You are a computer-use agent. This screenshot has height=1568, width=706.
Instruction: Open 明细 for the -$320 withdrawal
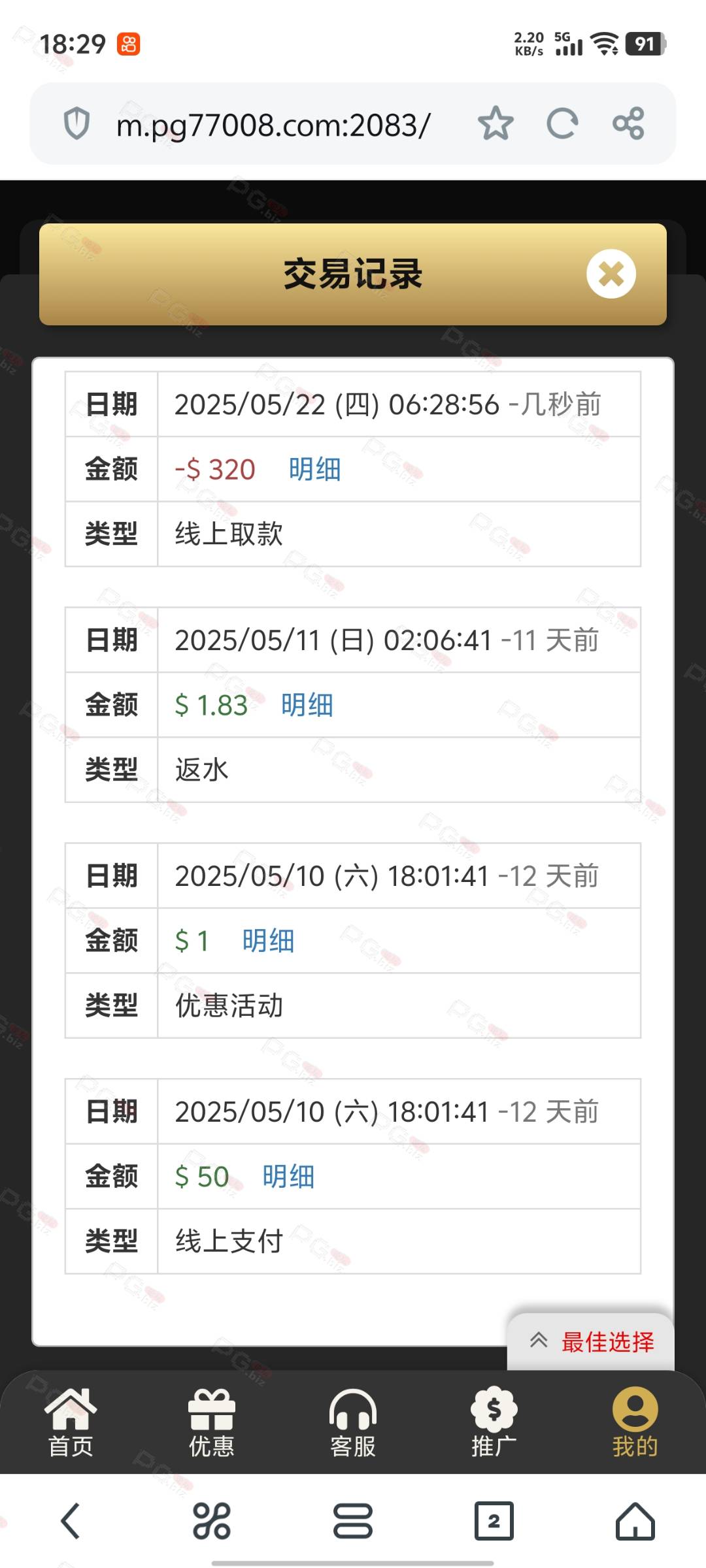click(315, 469)
